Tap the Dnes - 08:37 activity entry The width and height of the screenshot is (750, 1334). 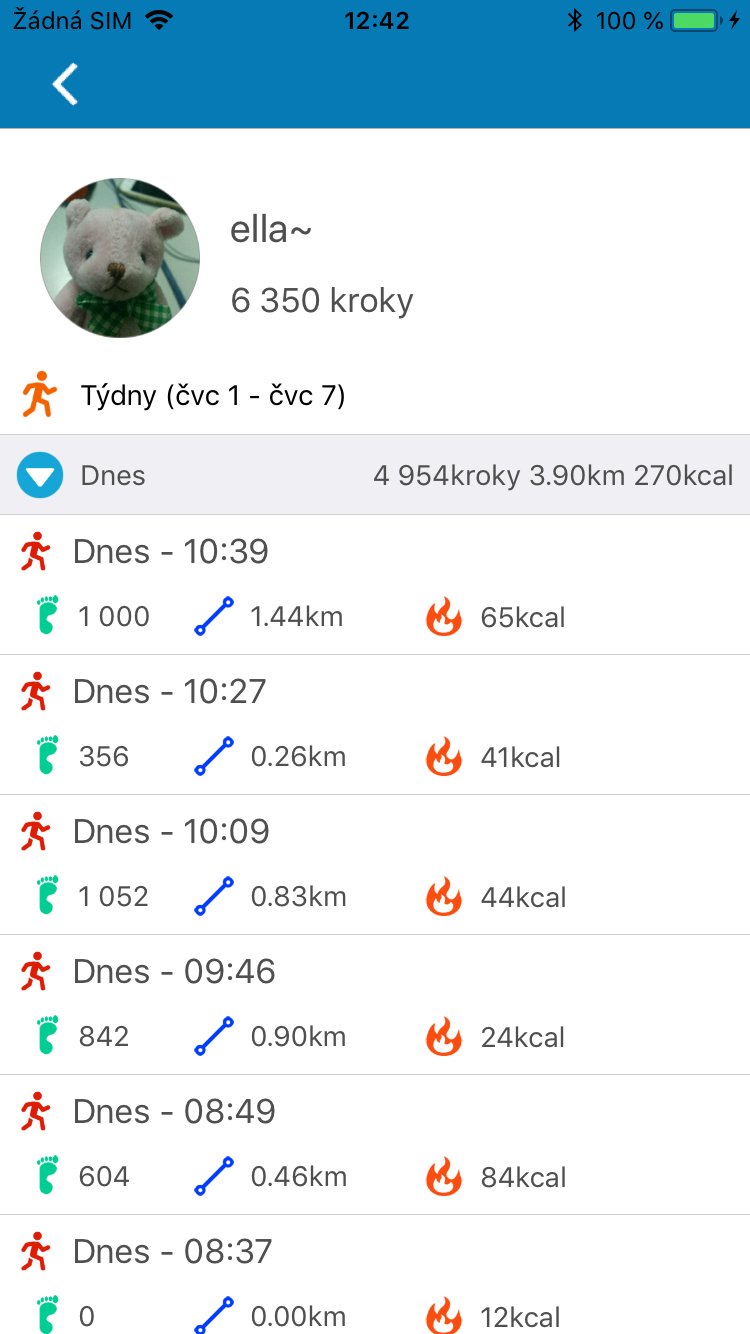coord(375,1275)
